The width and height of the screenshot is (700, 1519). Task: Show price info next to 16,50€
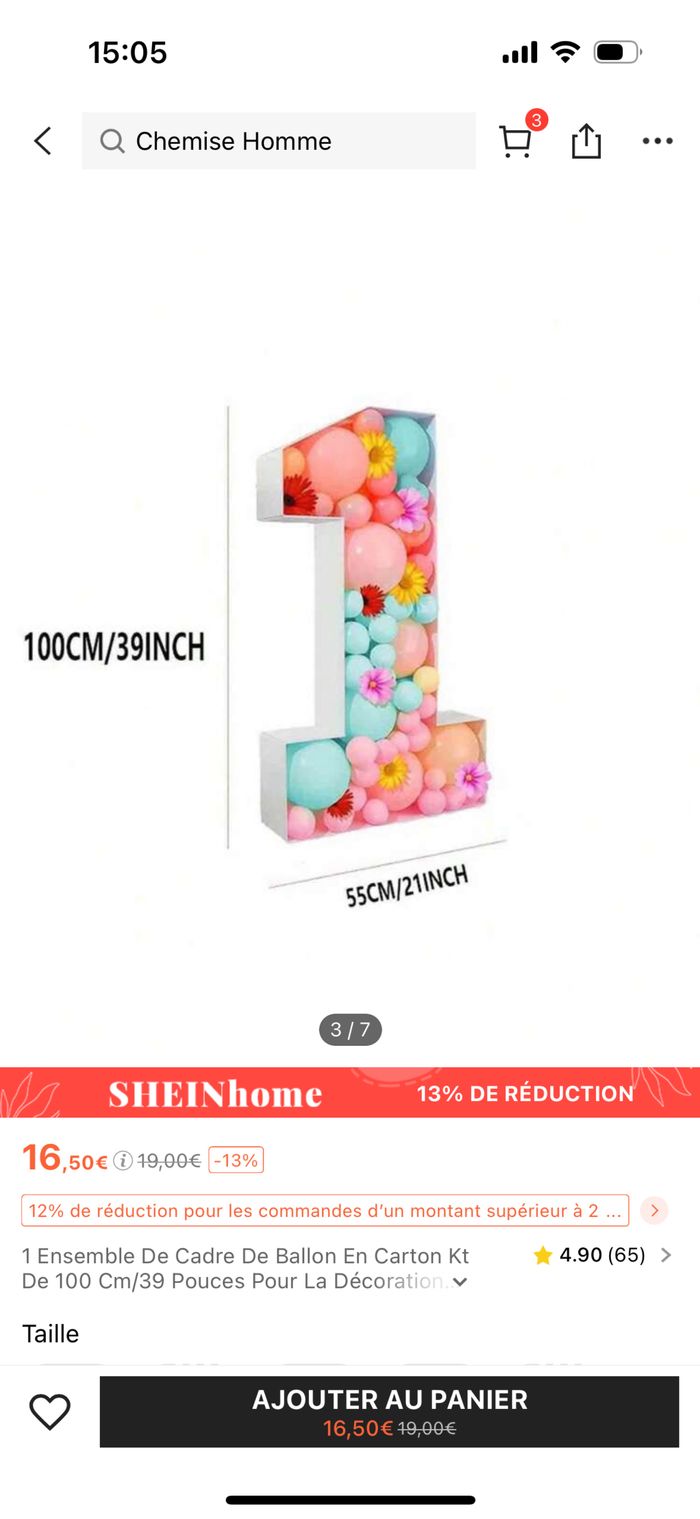pyautogui.click(x=123, y=1161)
